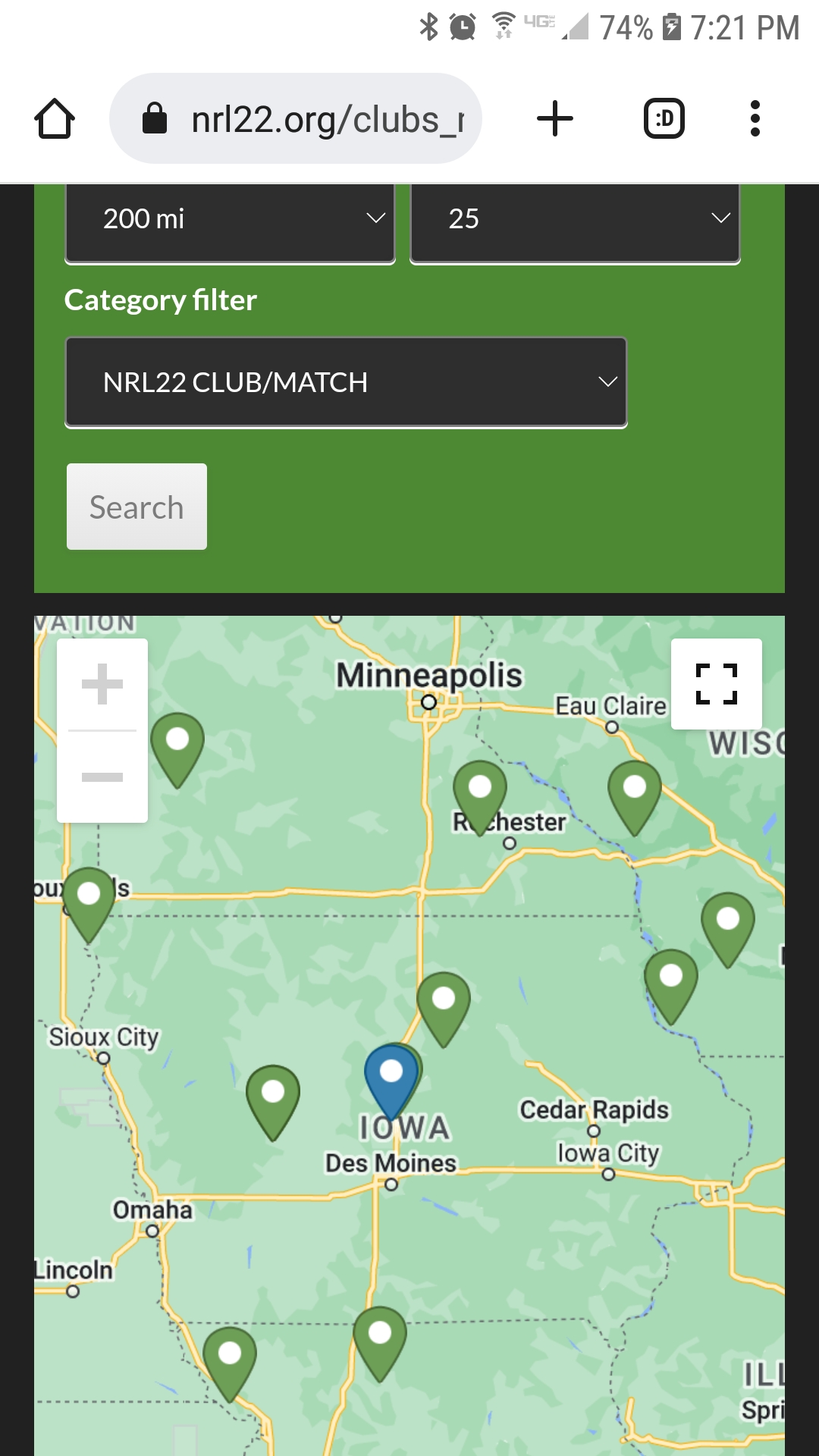
Task: Zoom out on the map
Action: [x=102, y=777]
